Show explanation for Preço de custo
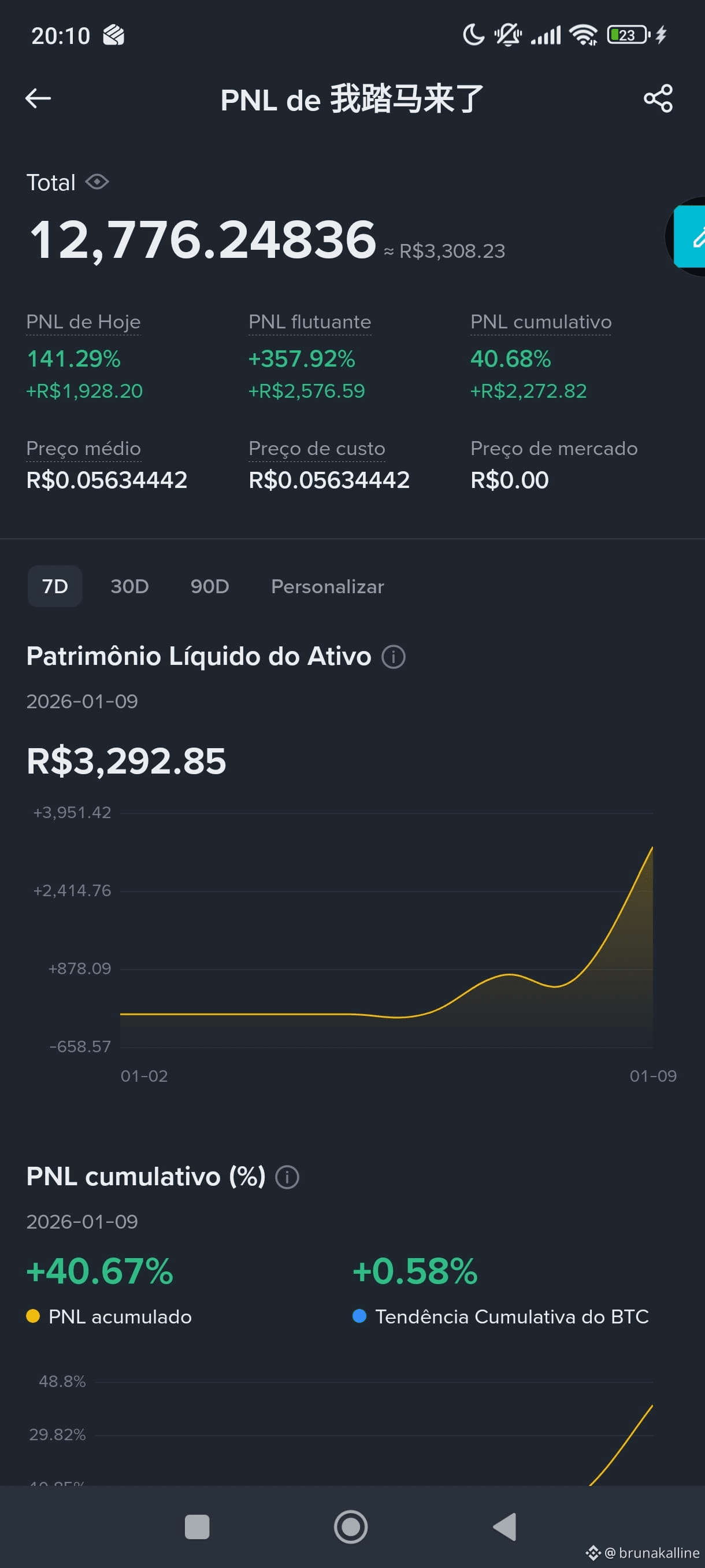 coord(316,449)
